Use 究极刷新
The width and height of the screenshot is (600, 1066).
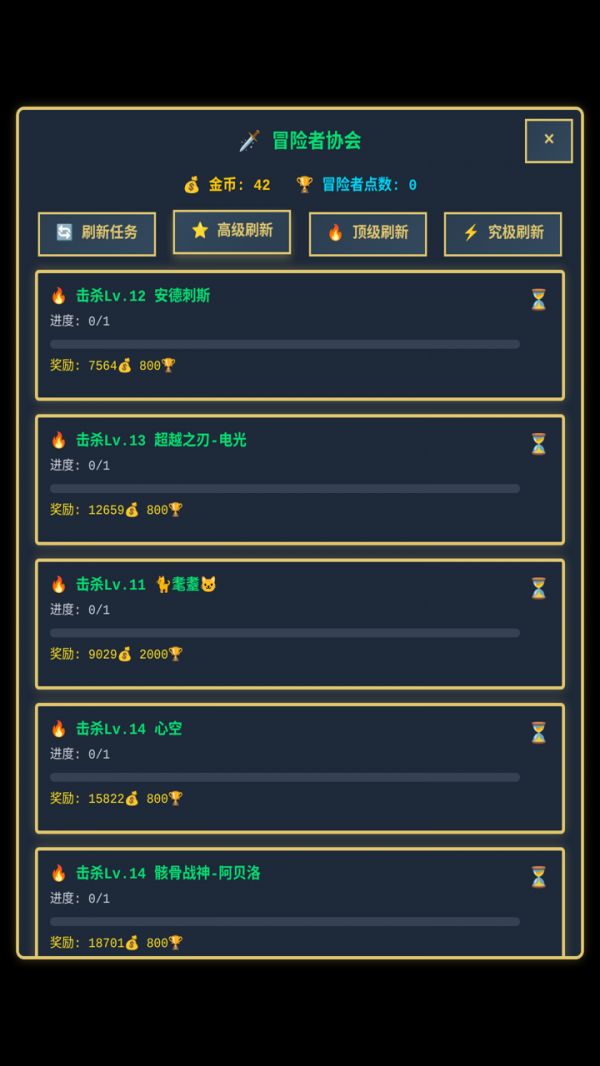(x=502, y=233)
